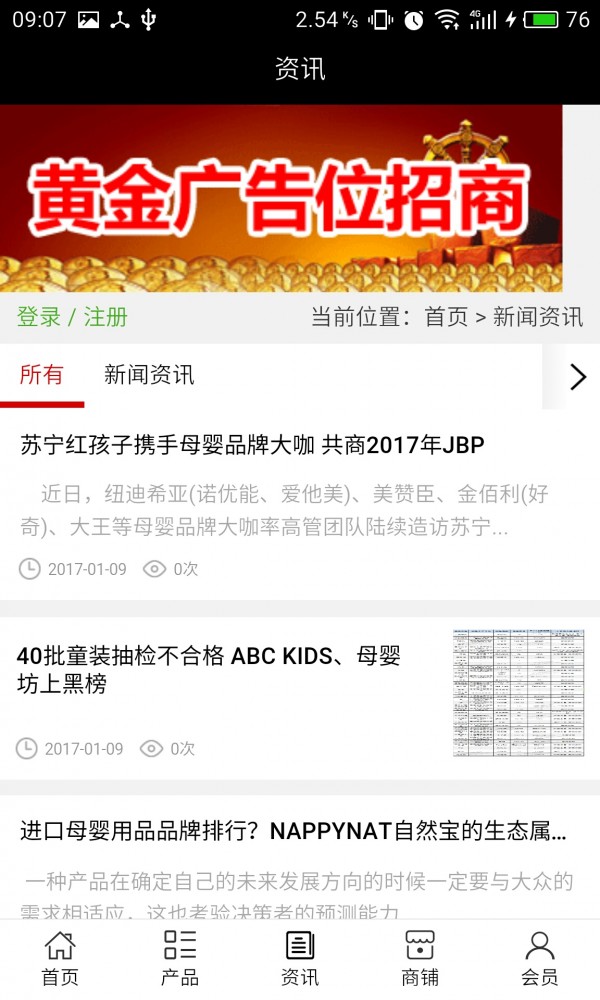Select the 所有 tab
This screenshot has height=1000, width=600.
(x=41, y=376)
